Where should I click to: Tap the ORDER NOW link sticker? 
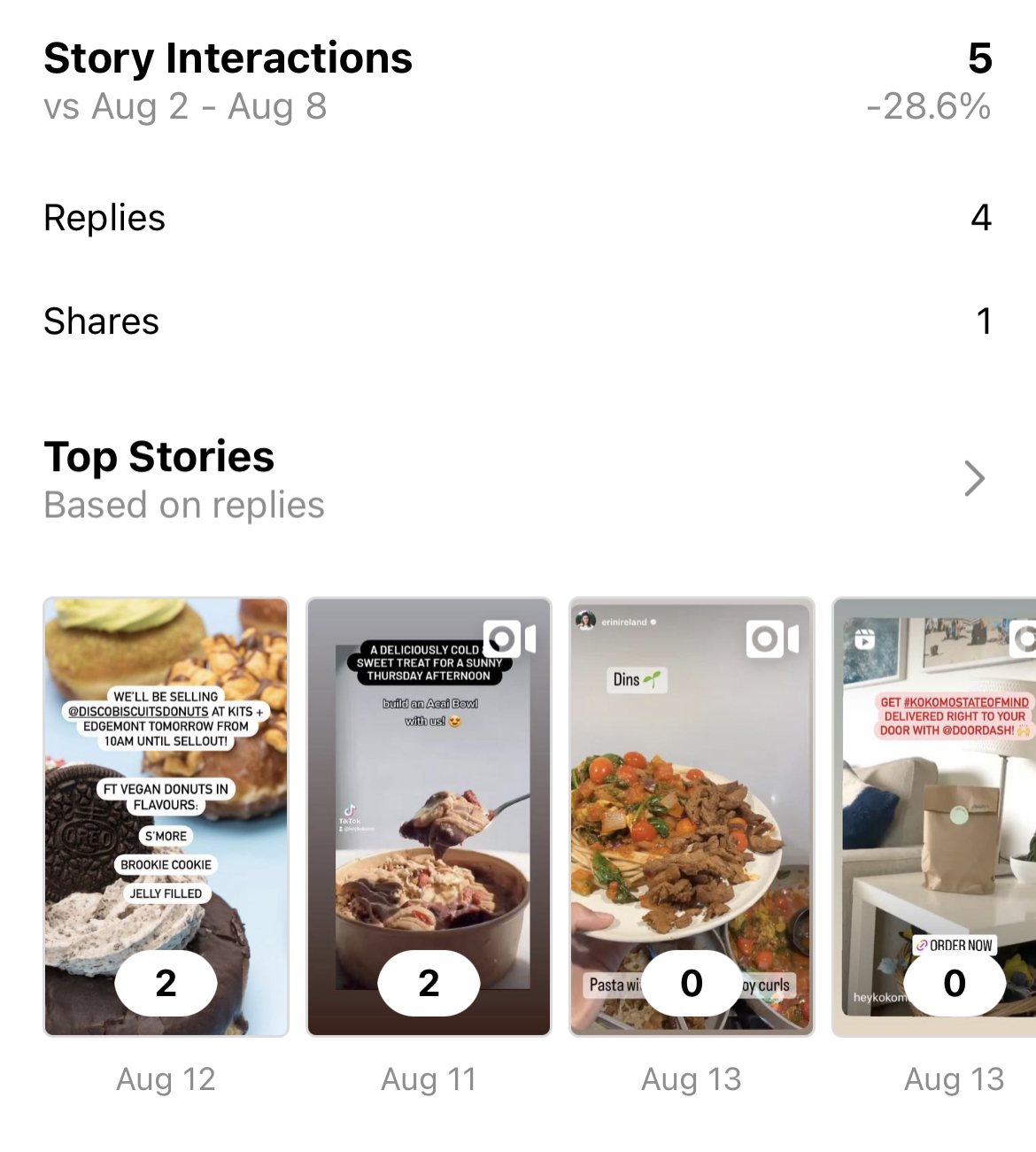955,945
